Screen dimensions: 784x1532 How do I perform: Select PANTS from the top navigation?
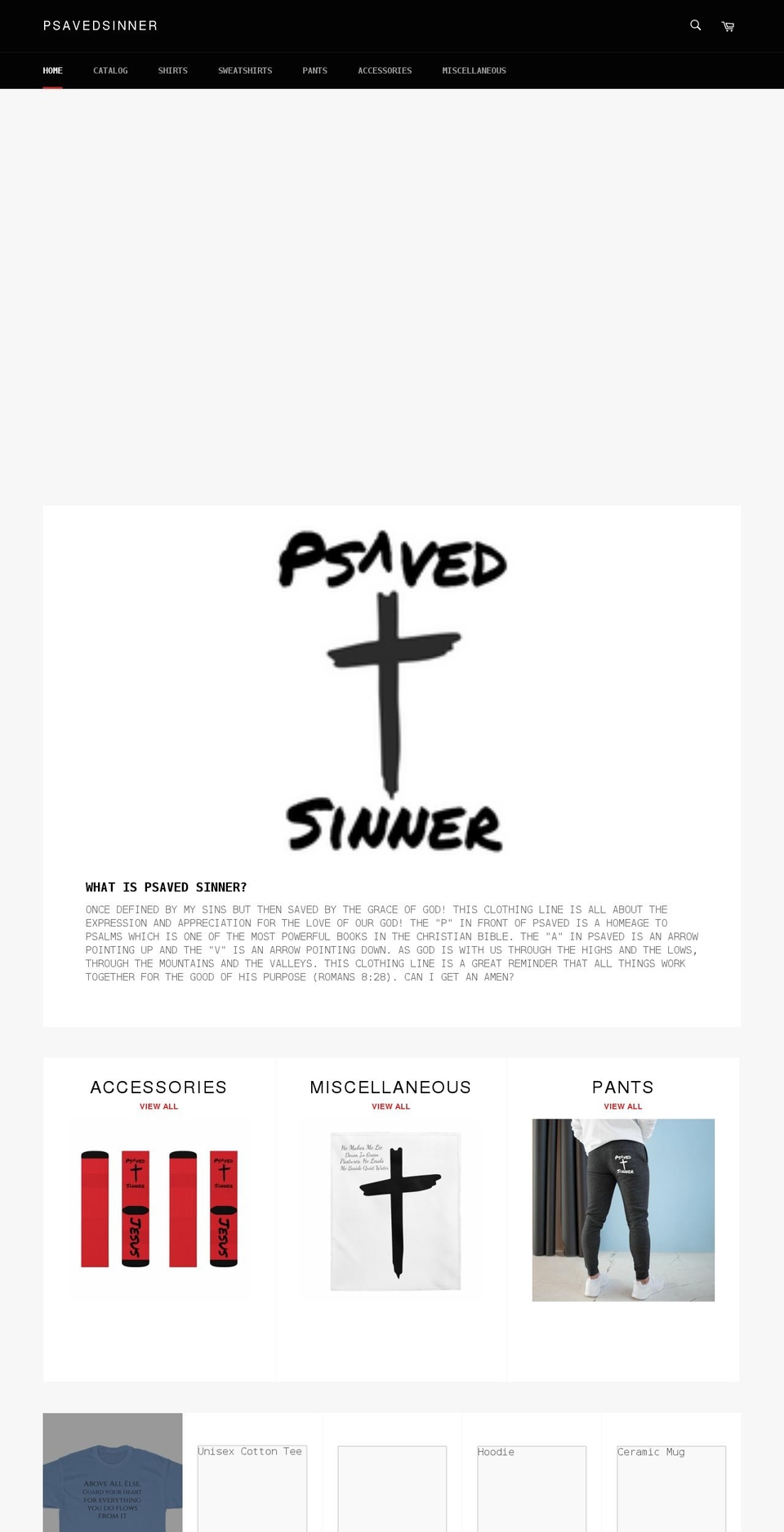pyautogui.click(x=314, y=70)
